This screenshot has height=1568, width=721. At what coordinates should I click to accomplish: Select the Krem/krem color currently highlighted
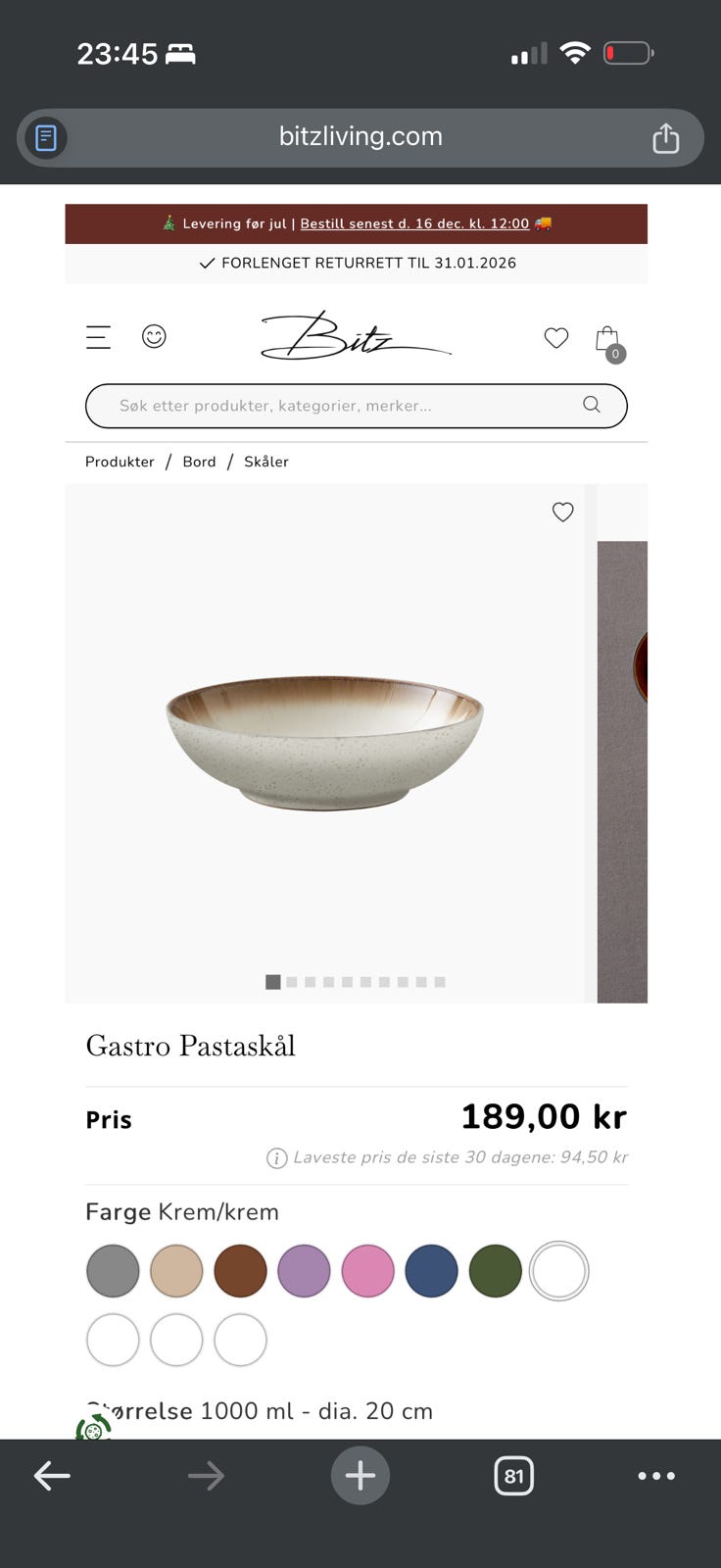pyautogui.click(x=558, y=1270)
